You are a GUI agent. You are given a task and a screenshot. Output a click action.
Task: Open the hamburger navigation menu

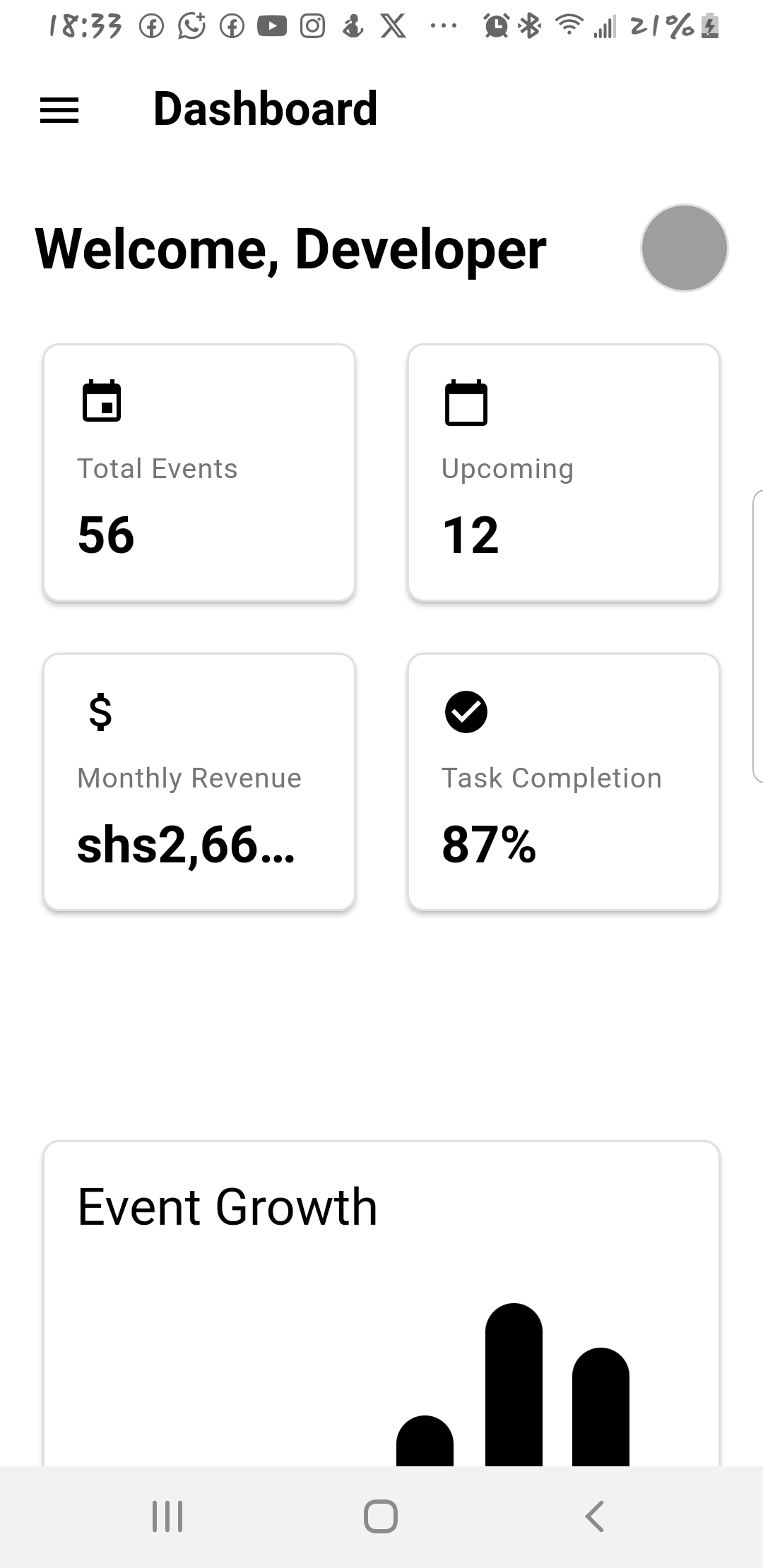tap(59, 109)
